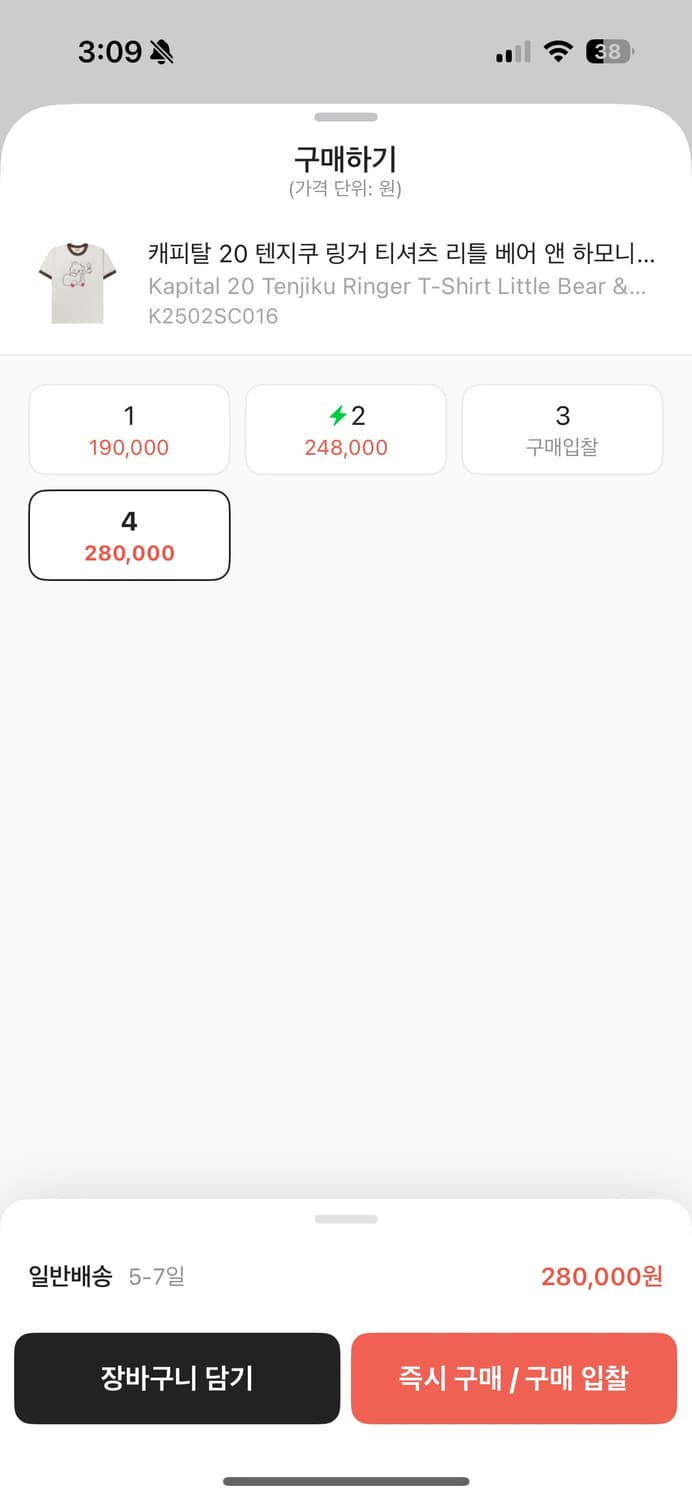Choose size 2 with fast delivery

pos(346,430)
